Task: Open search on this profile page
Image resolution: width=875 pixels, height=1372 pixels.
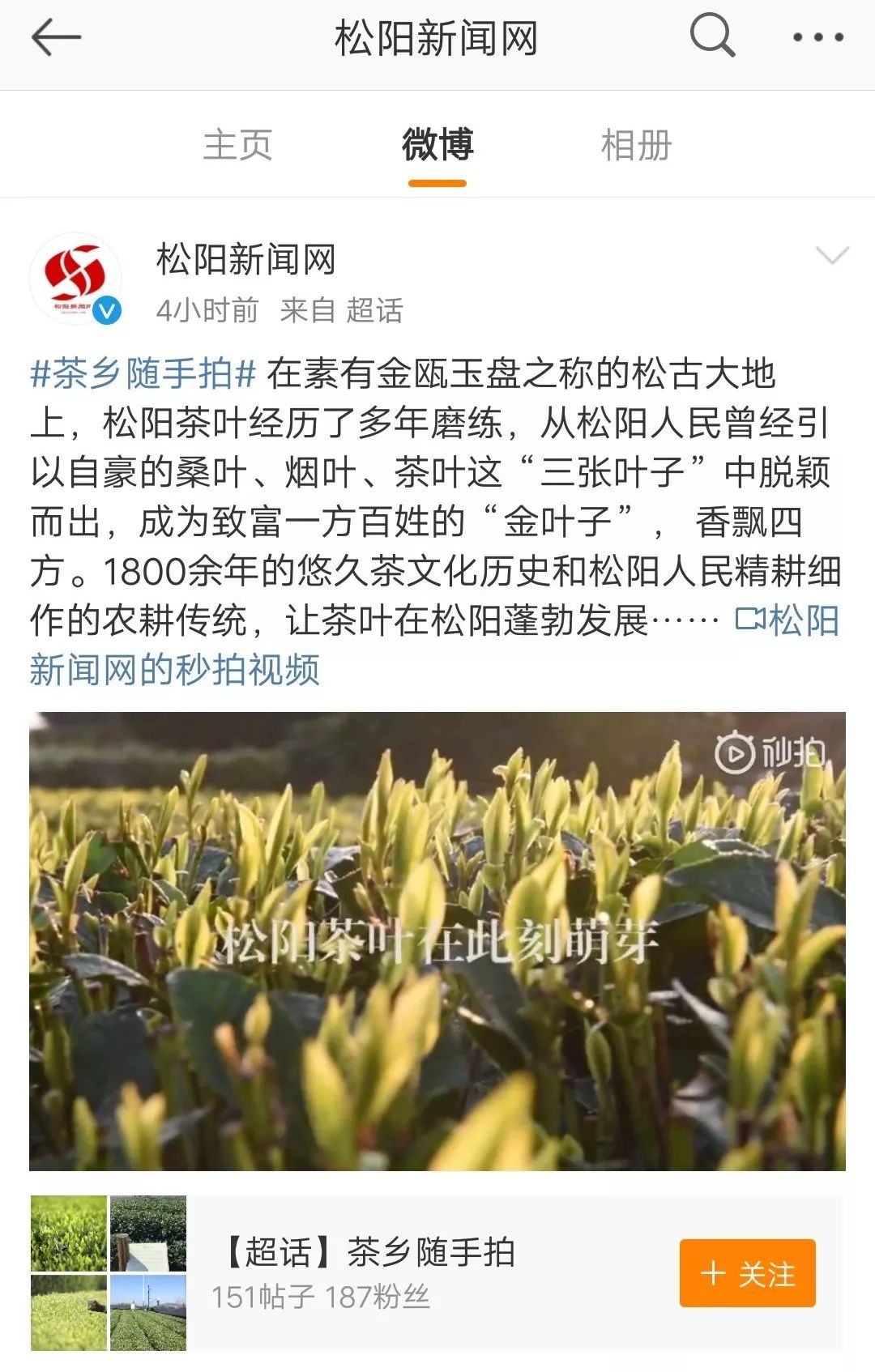Action: pyautogui.click(x=711, y=36)
